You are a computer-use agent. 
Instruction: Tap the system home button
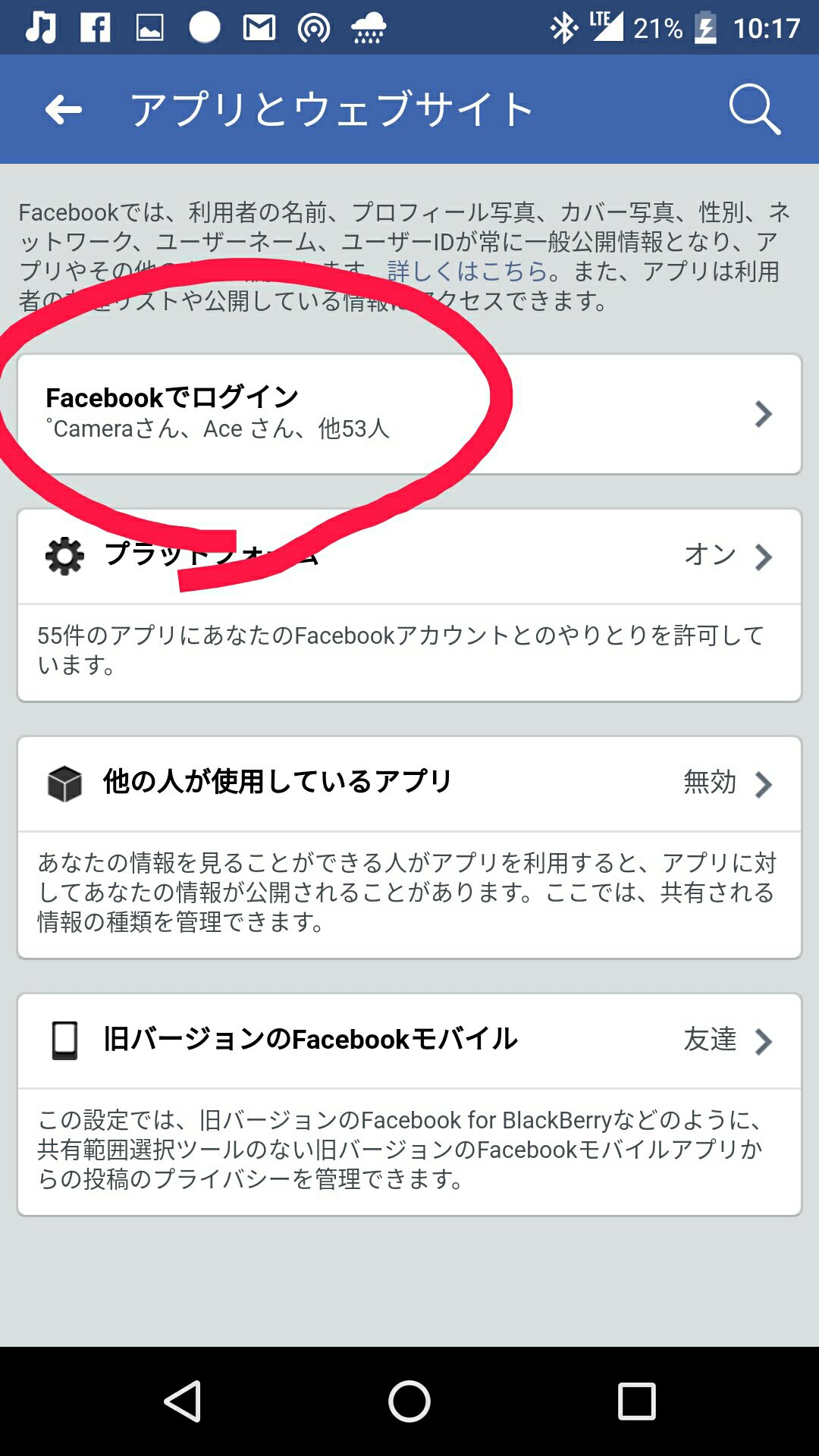tap(409, 1401)
